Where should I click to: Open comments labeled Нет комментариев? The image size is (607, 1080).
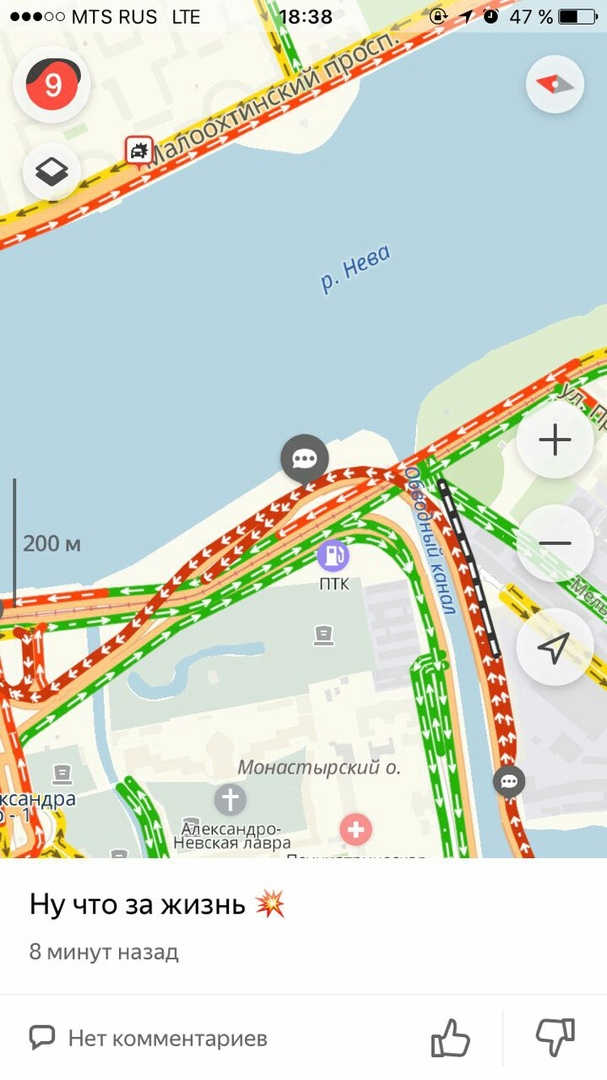(x=150, y=1038)
